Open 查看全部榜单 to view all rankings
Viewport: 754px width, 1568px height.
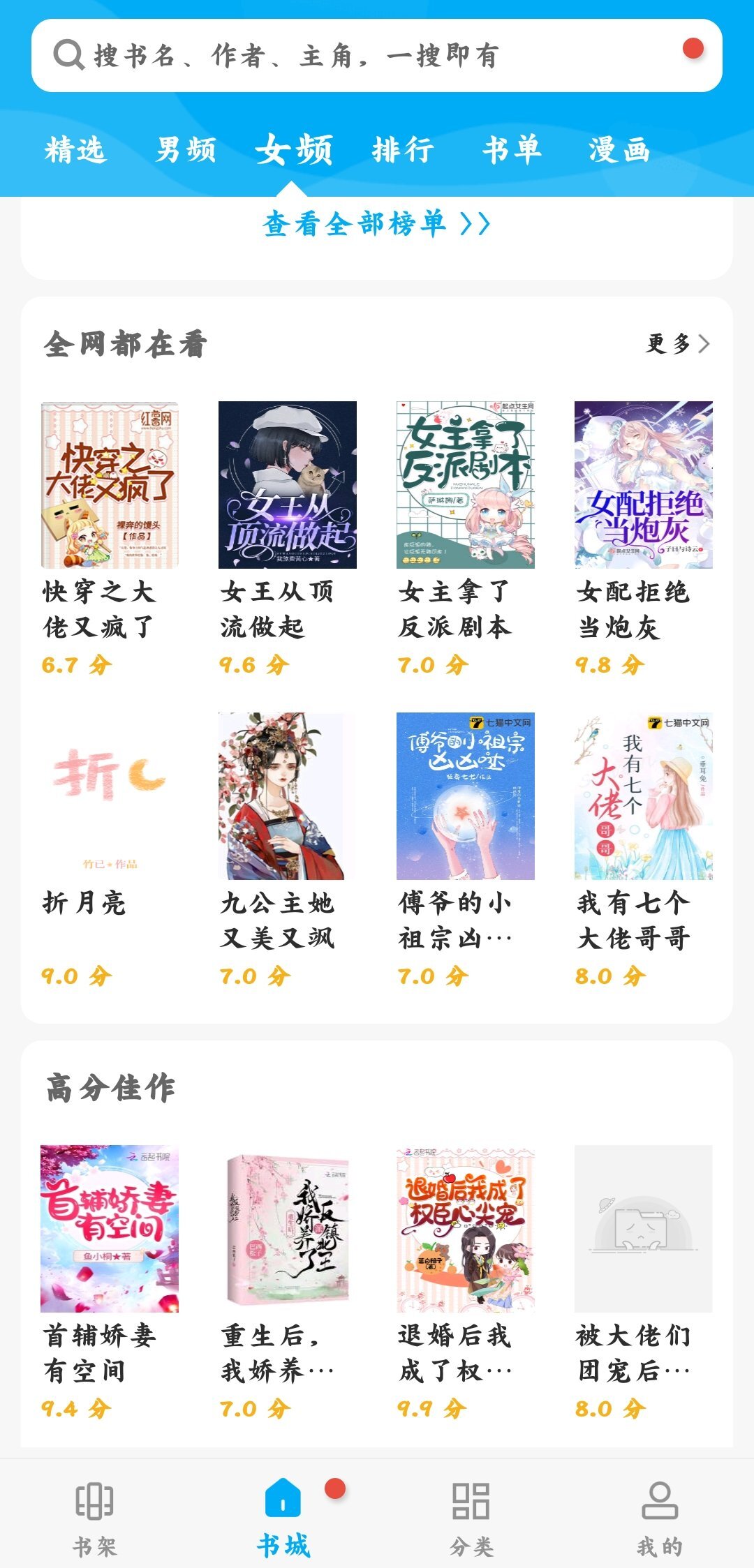click(x=374, y=225)
